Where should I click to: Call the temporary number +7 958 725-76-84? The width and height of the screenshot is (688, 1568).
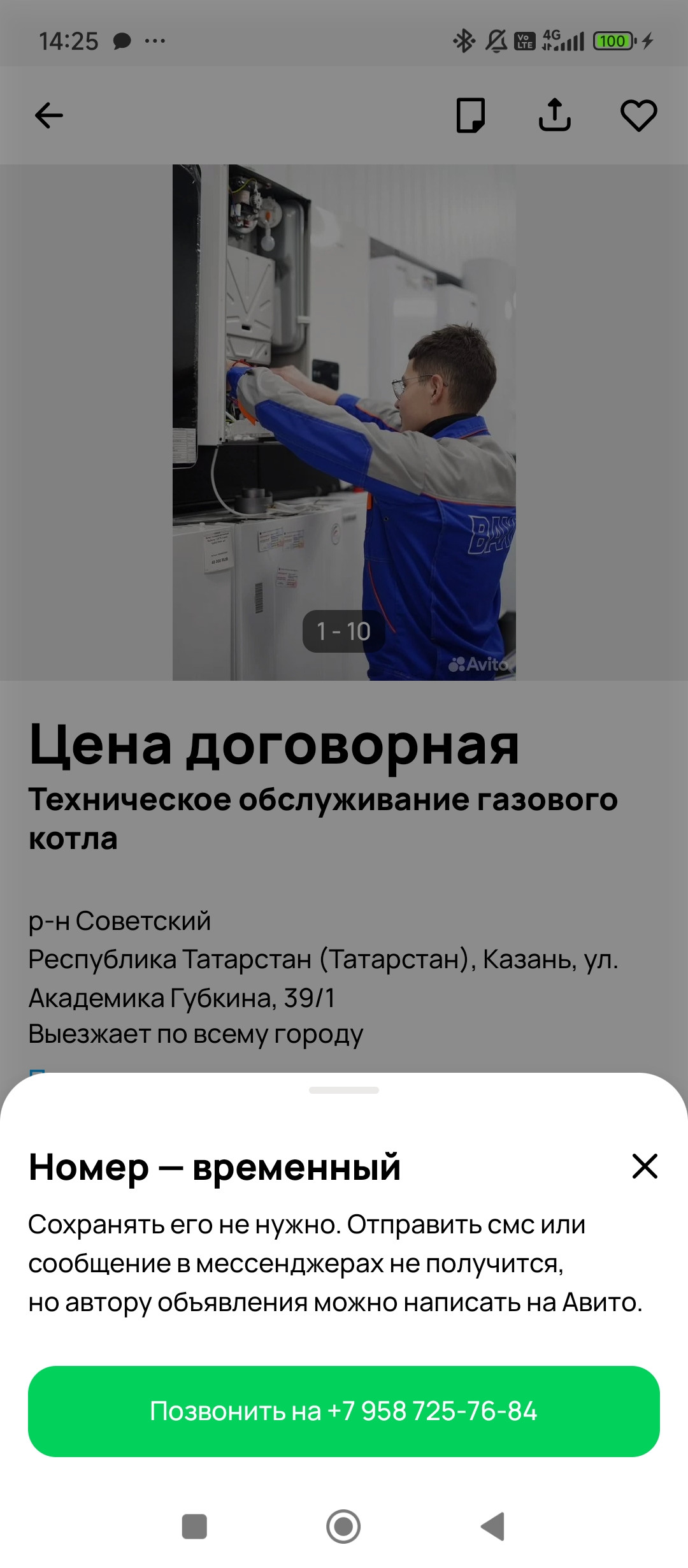(344, 1411)
